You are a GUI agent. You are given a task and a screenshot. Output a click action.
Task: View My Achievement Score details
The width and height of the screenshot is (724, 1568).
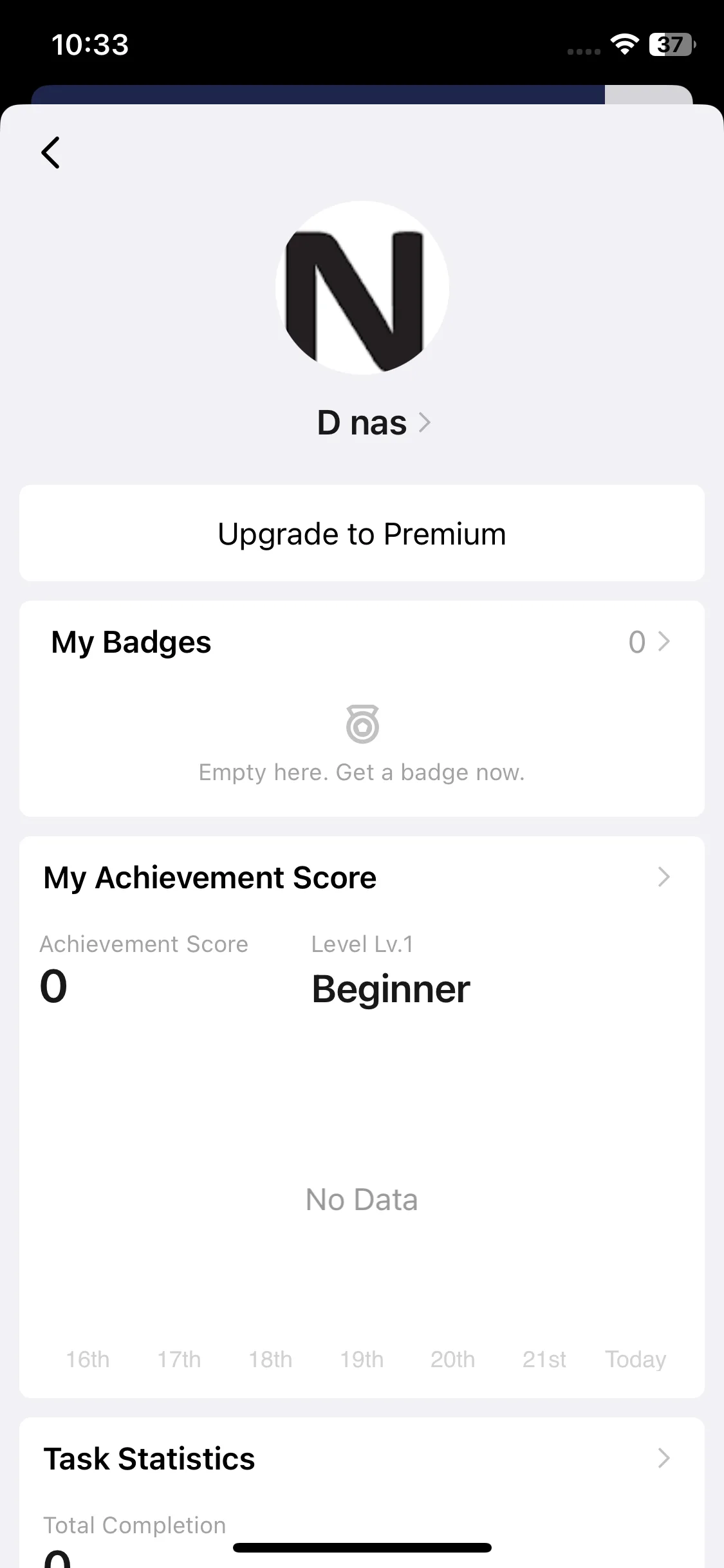[x=663, y=877]
